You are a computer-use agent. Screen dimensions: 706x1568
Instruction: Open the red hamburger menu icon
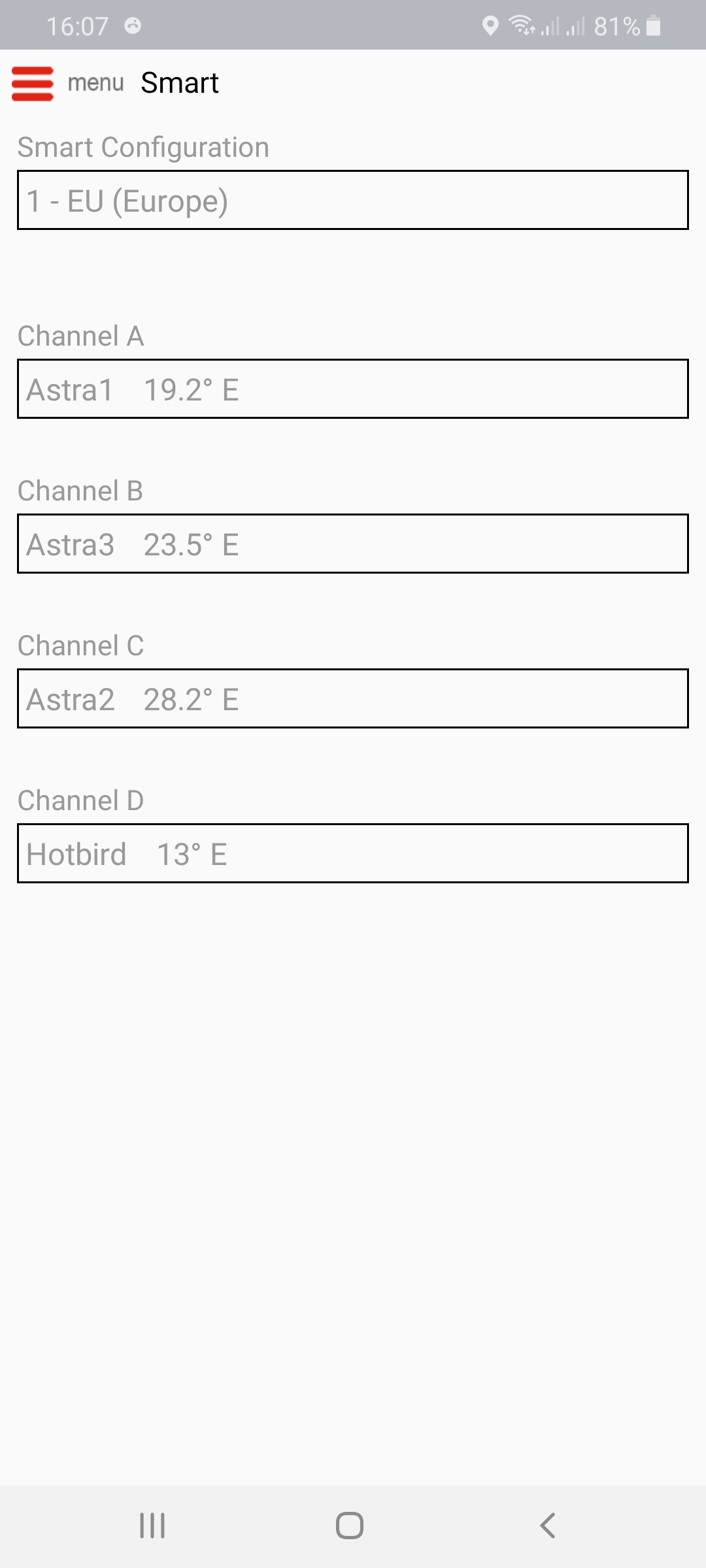point(33,84)
